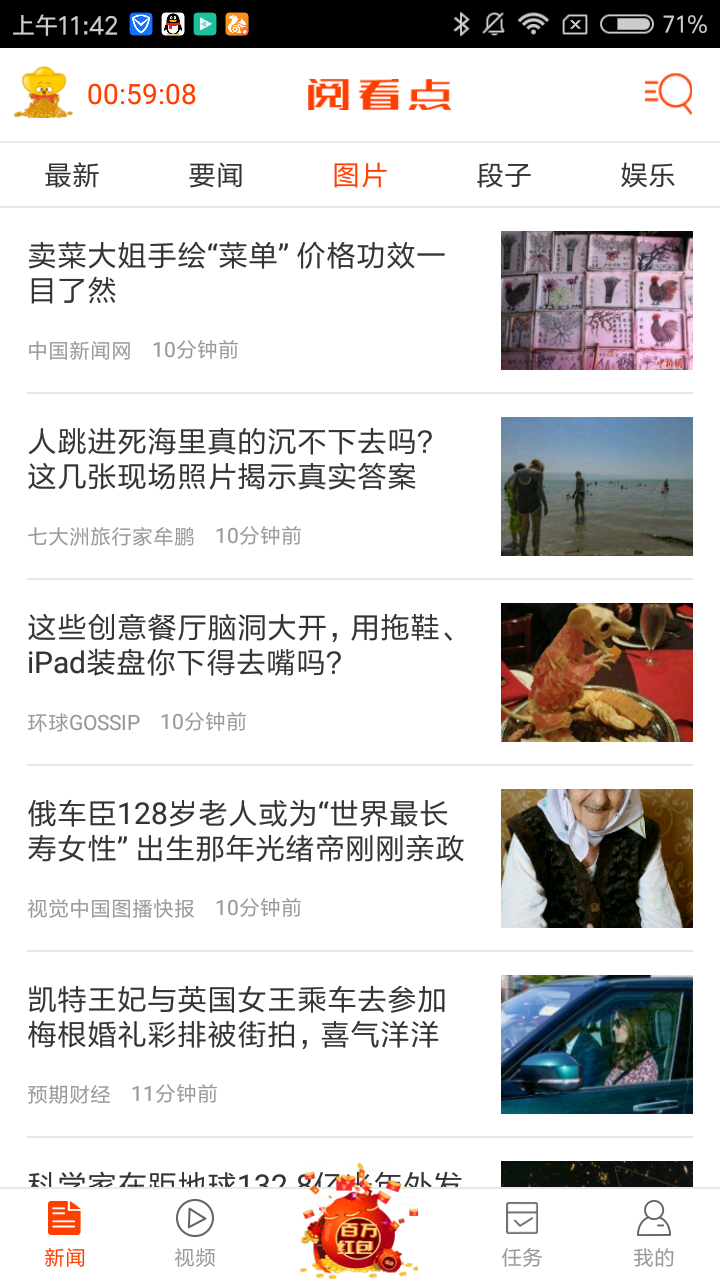Screen dimensions: 720x1280
Task: Go to the 我的 profile tab
Action: (654, 1234)
